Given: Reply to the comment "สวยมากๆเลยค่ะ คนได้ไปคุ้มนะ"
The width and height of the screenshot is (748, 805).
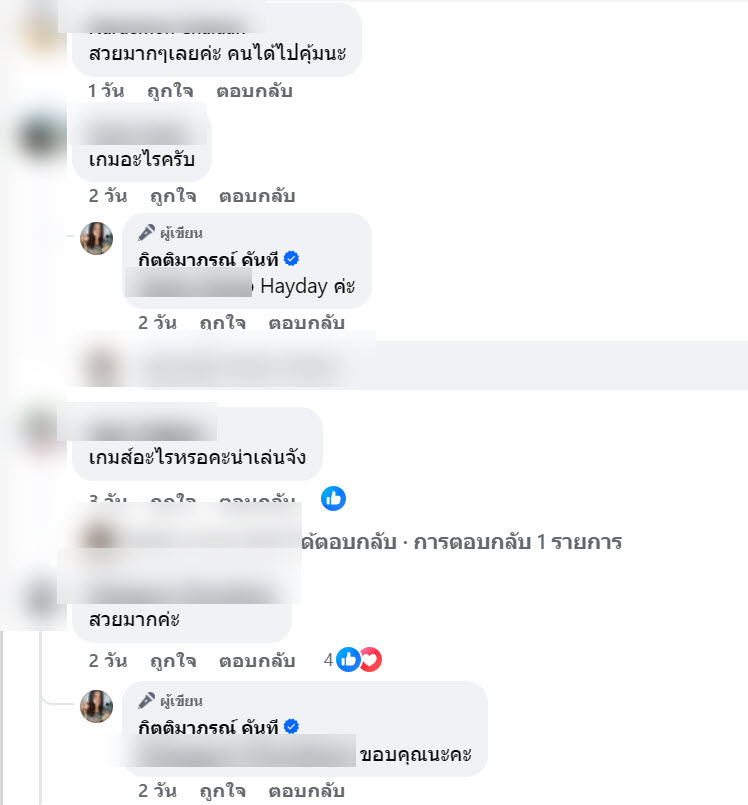Looking at the screenshot, I should (257, 91).
